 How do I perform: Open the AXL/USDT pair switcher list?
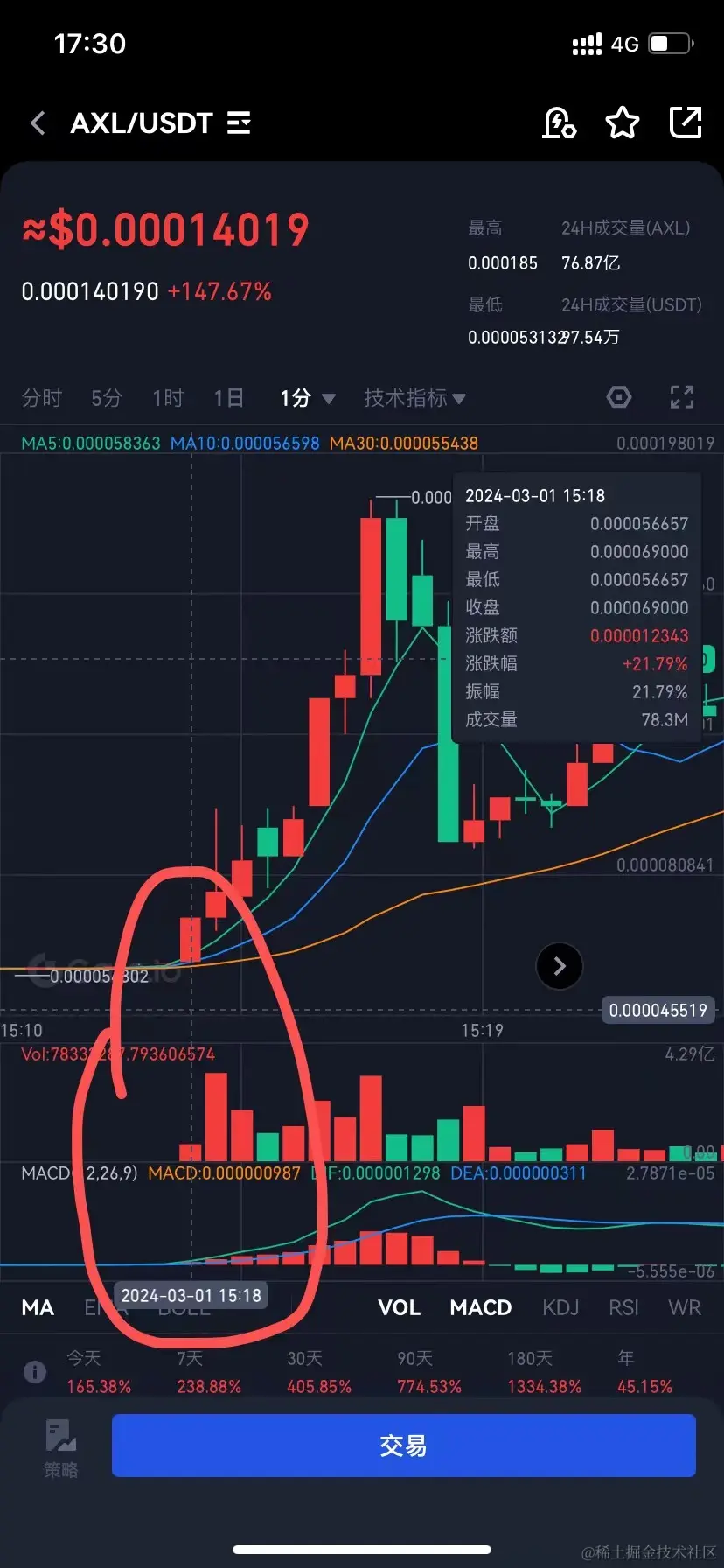(239, 123)
